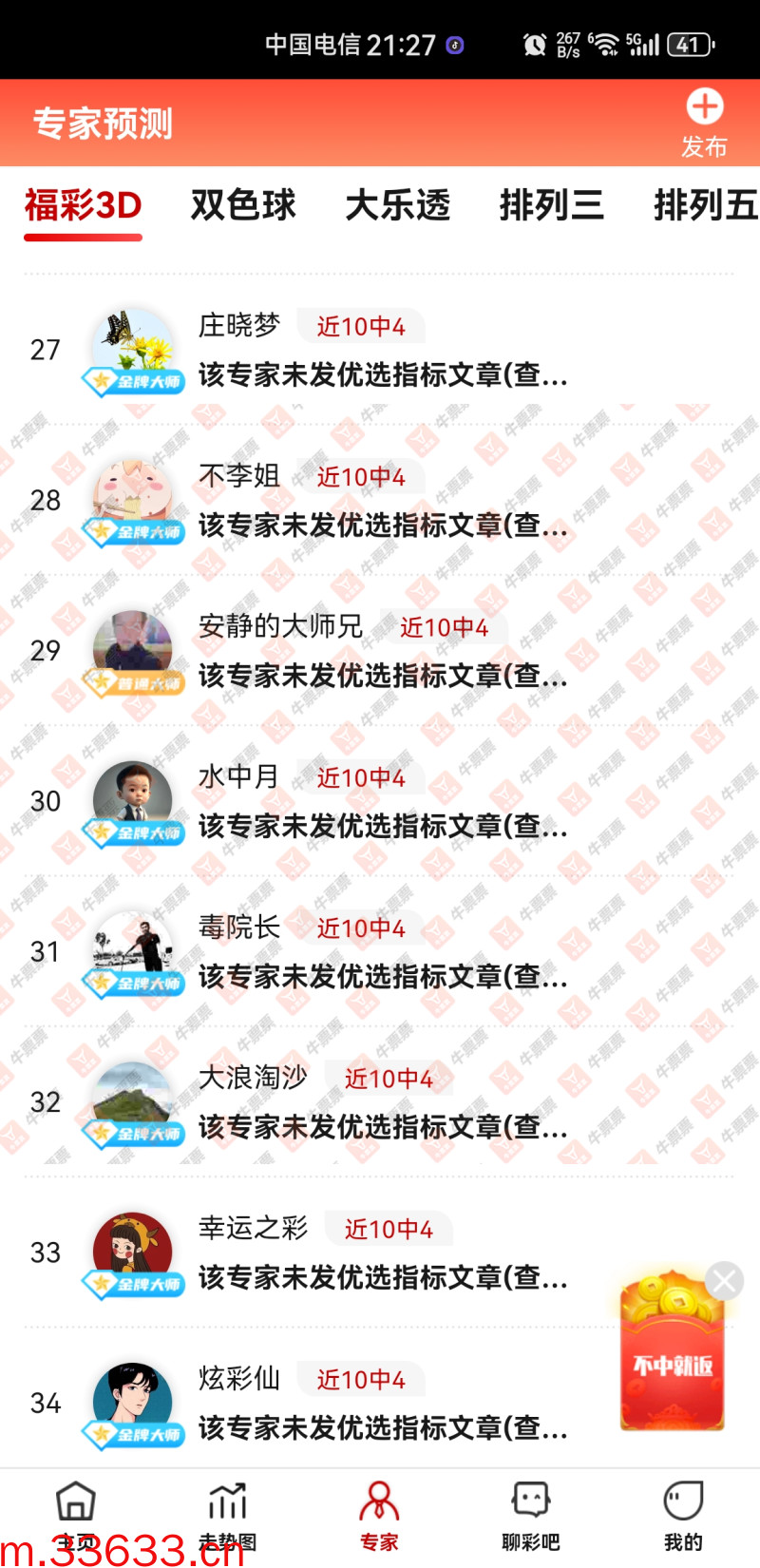Open the 排列三 tab

pos(551,205)
